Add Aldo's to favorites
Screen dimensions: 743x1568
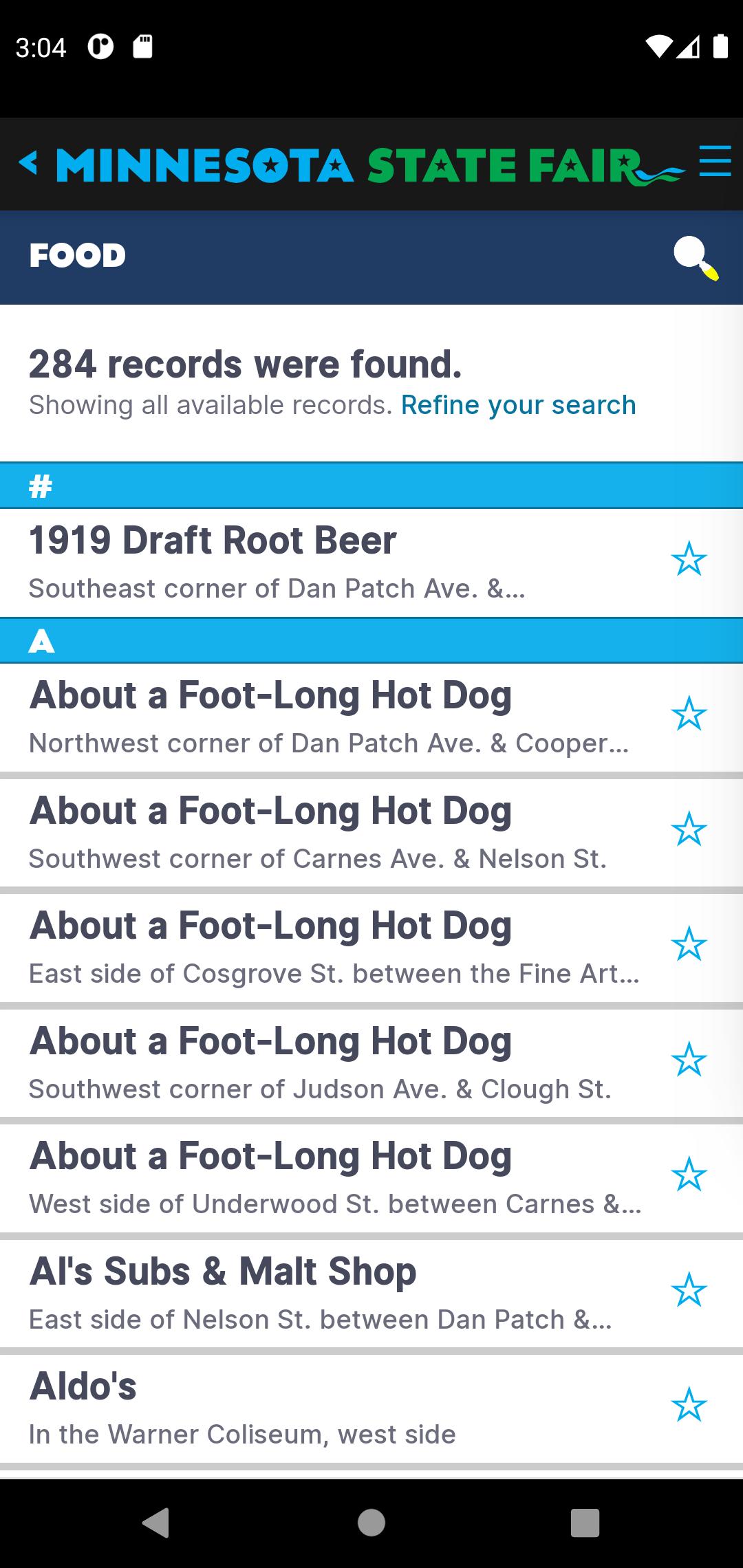pyautogui.click(x=689, y=1405)
